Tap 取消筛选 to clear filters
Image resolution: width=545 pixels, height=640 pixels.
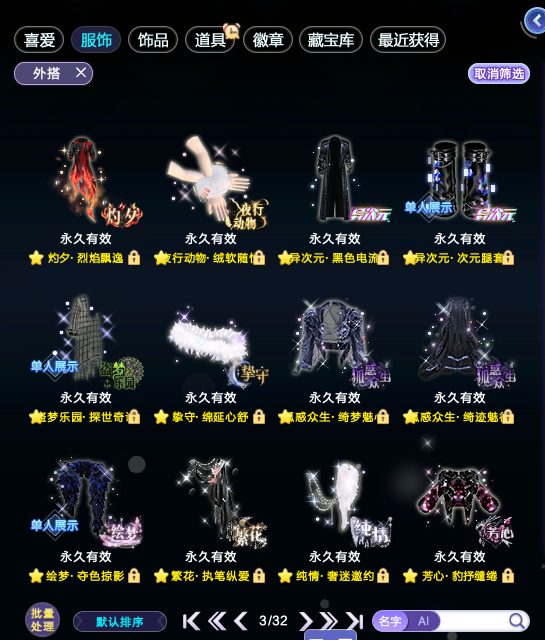[498, 74]
